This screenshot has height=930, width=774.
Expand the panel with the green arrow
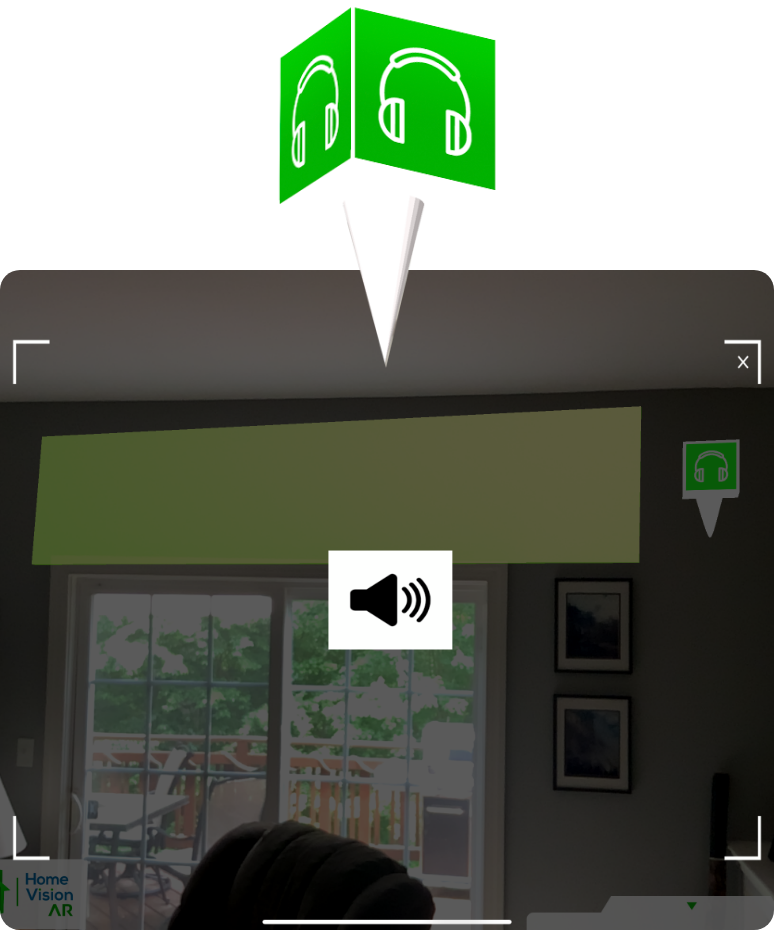(692, 906)
